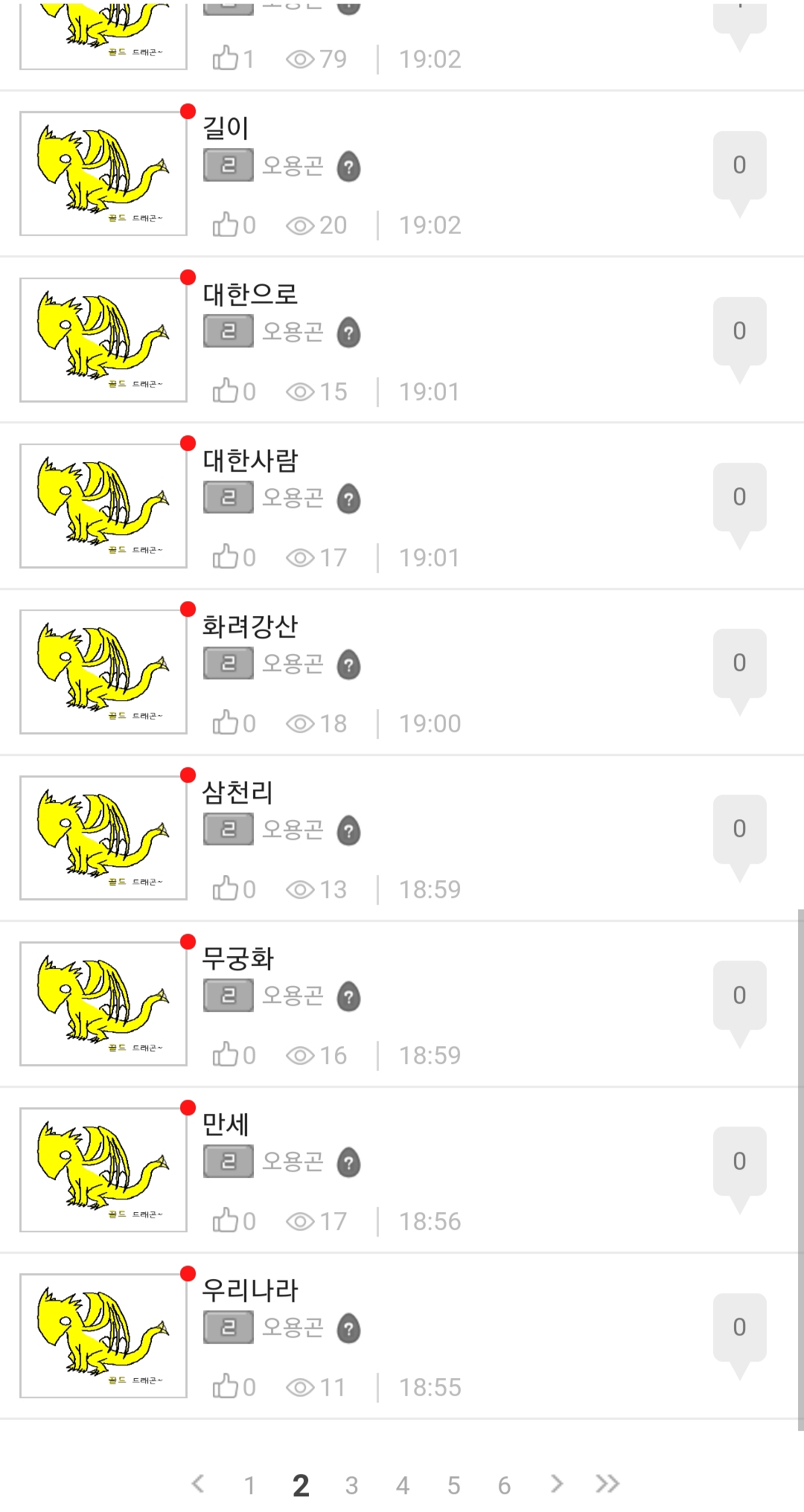Open the post titled 대한으로

[250, 294]
